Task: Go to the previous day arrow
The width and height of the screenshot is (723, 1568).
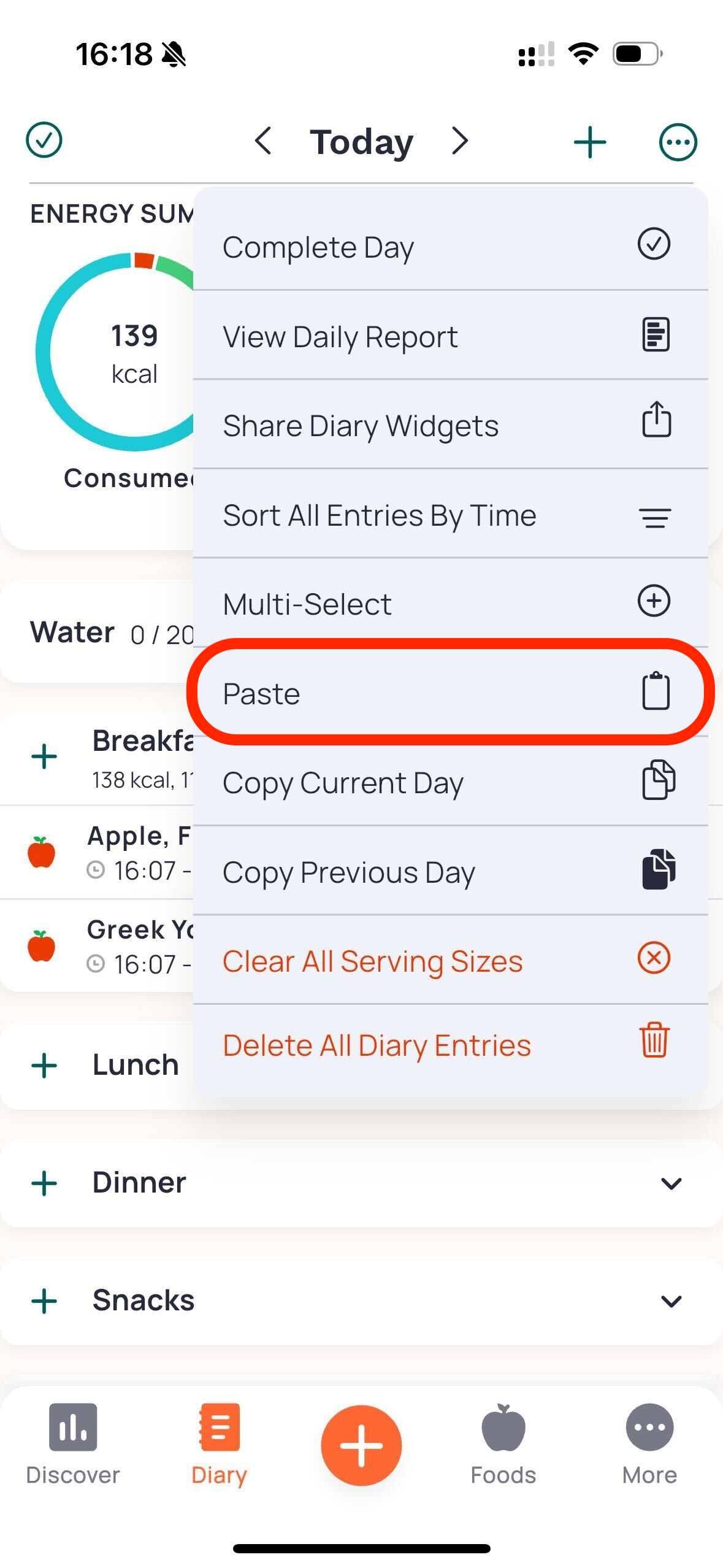Action: point(264,141)
